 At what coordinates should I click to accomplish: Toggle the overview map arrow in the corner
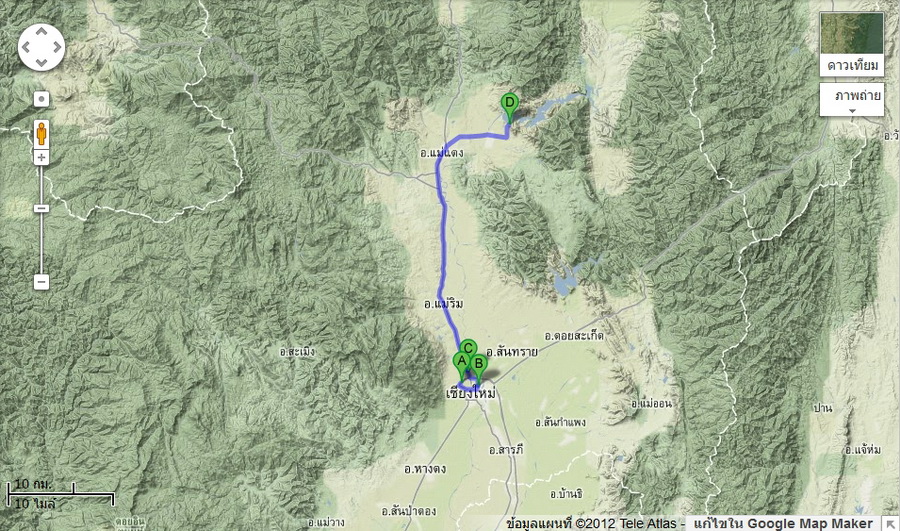coord(890,523)
